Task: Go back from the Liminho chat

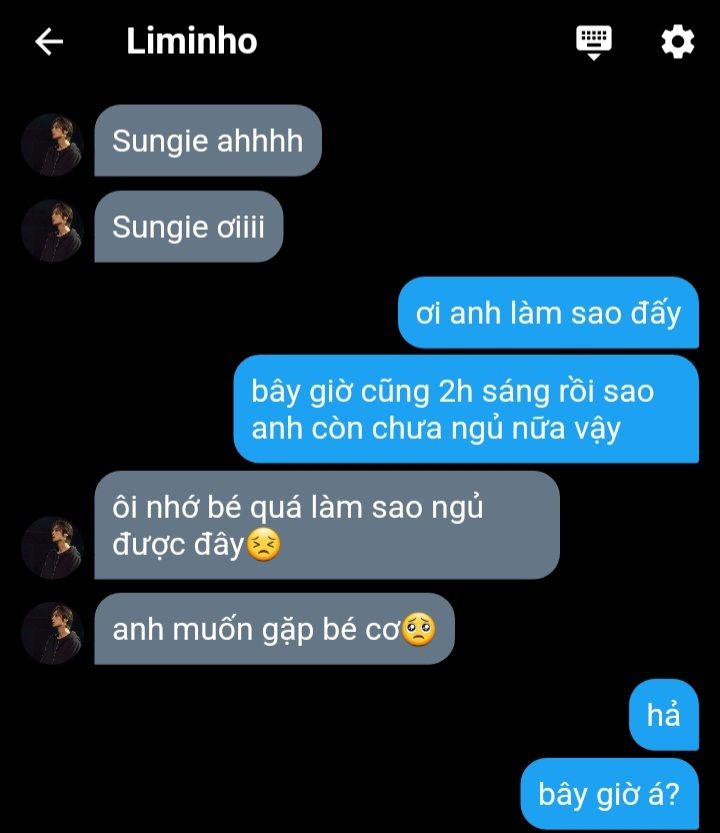Action: pos(49,41)
